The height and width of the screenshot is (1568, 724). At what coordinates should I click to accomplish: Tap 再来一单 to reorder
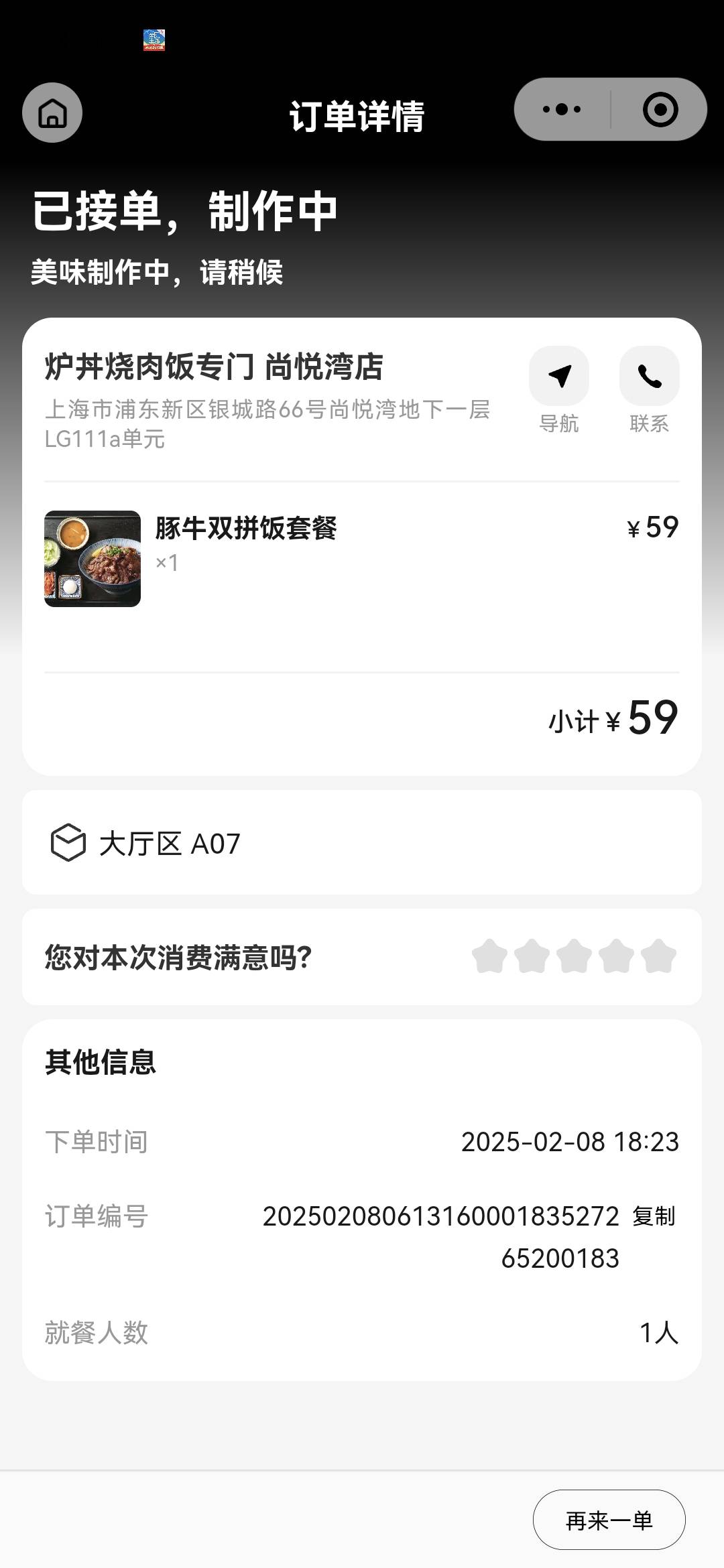coord(609,1520)
